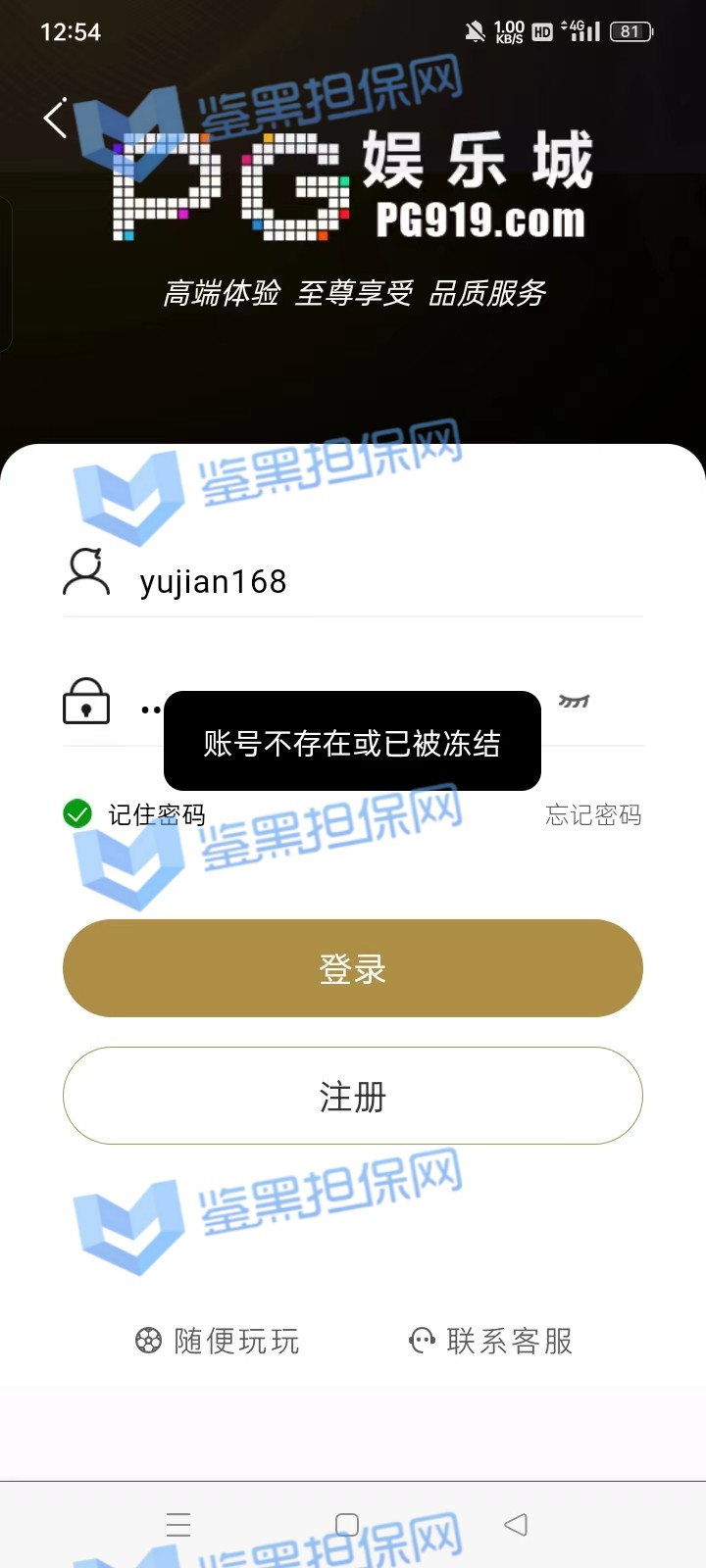The height and width of the screenshot is (1568, 706).
Task: Uncheck the 记住密码 checkbox
Action: [77, 813]
